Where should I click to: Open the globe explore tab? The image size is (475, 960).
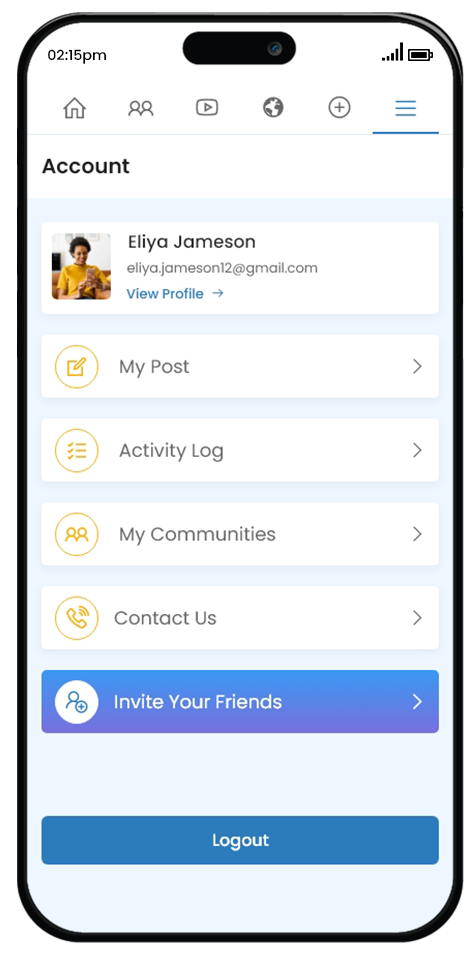coord(273,108)
